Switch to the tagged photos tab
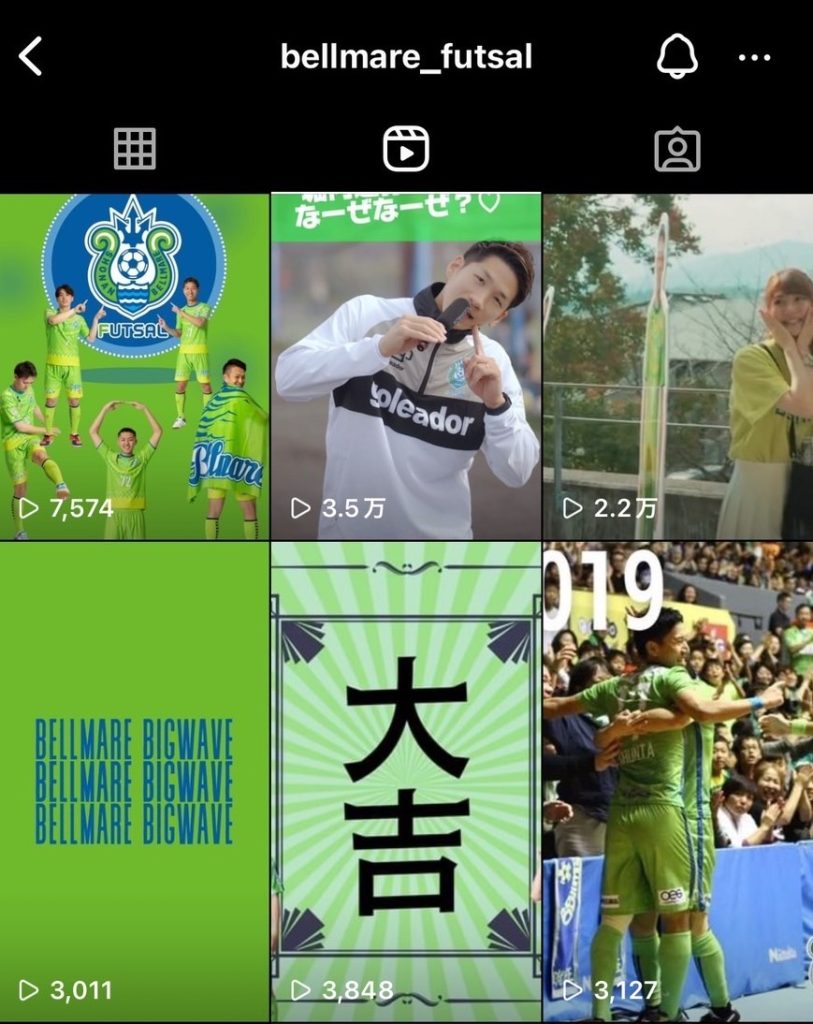Screen dimensions: 813x1024 tap(677, 149)
